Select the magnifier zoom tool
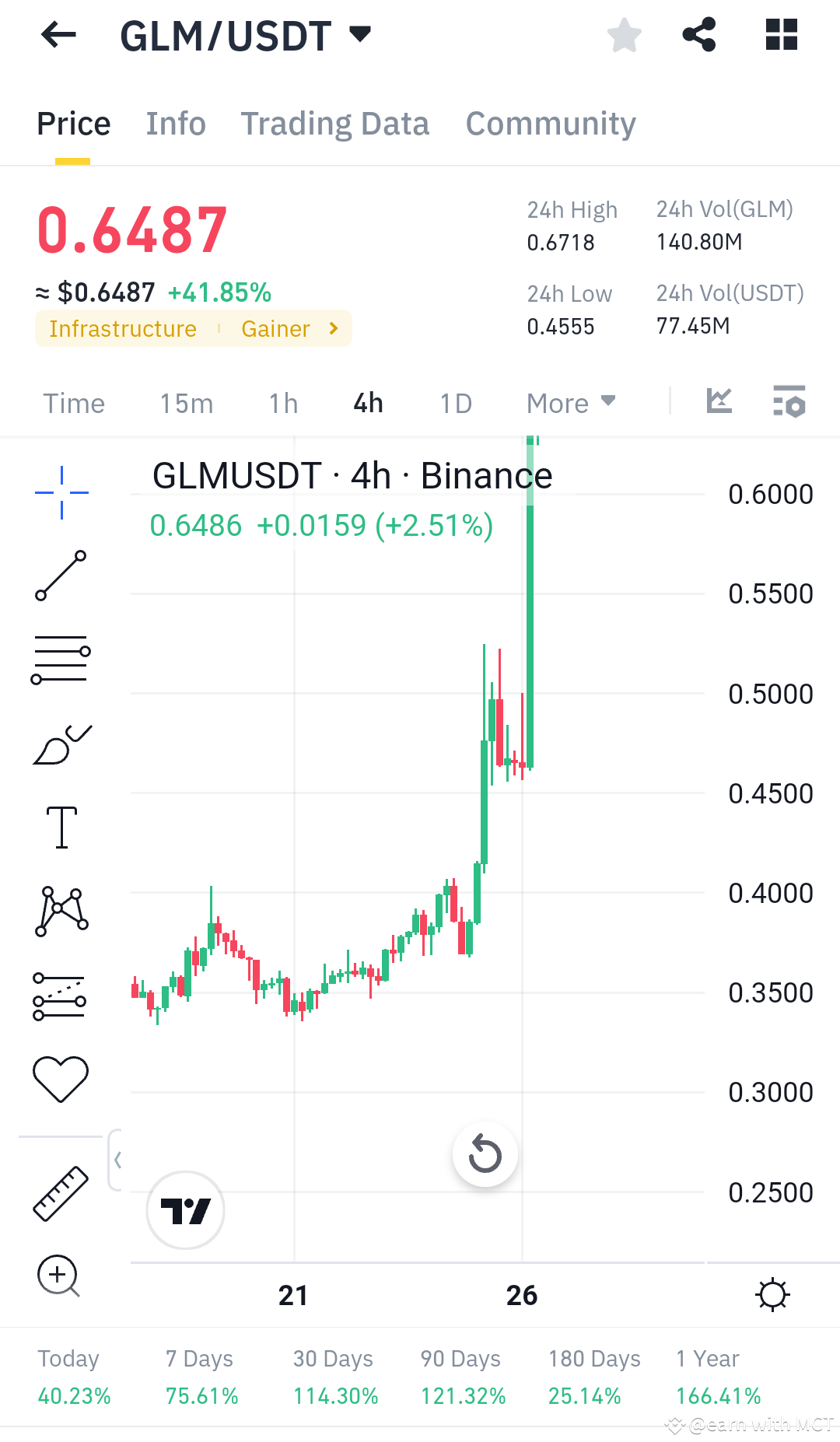This screenshot has width=840, height=1442. (x=58, y=1276)
